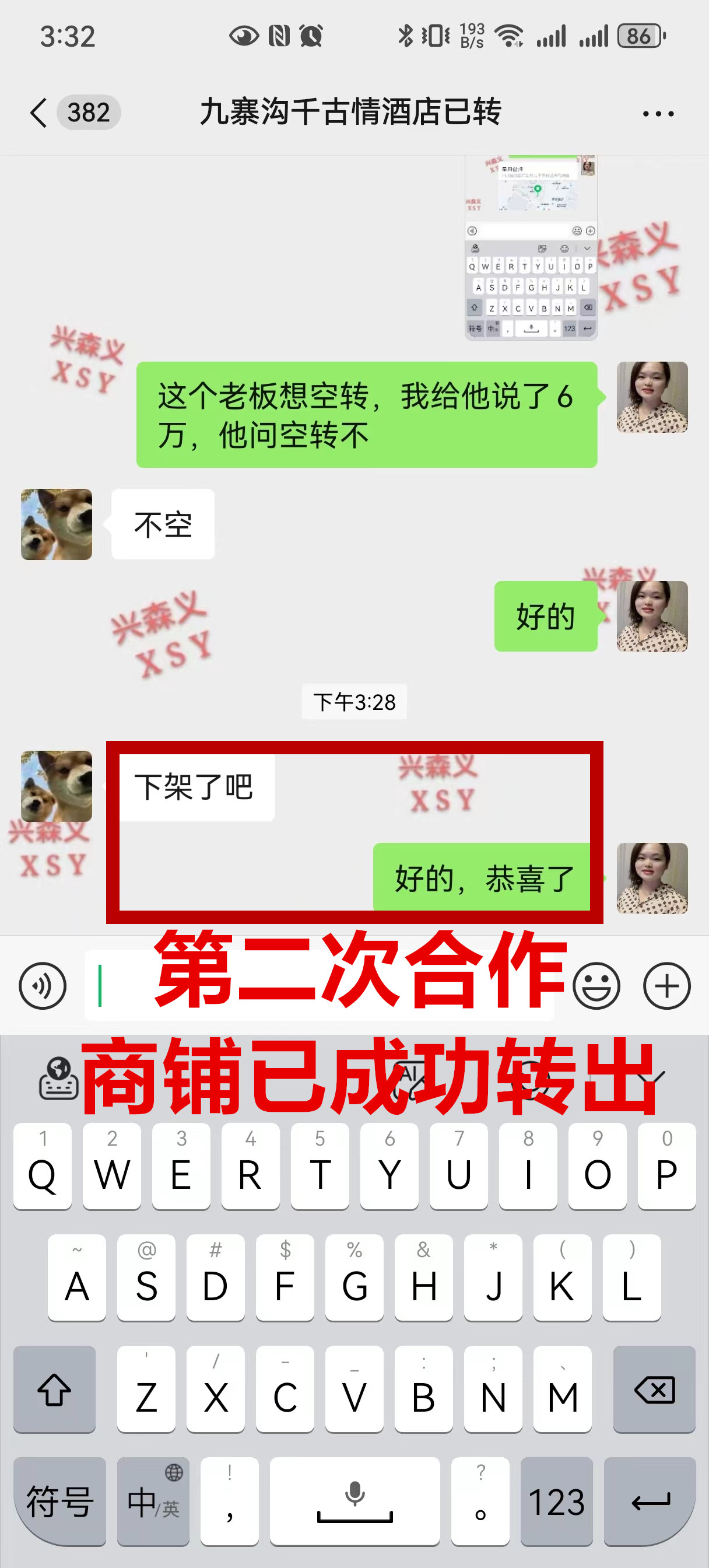Open the screenshot image sent in the chat

tap(531, 247)
